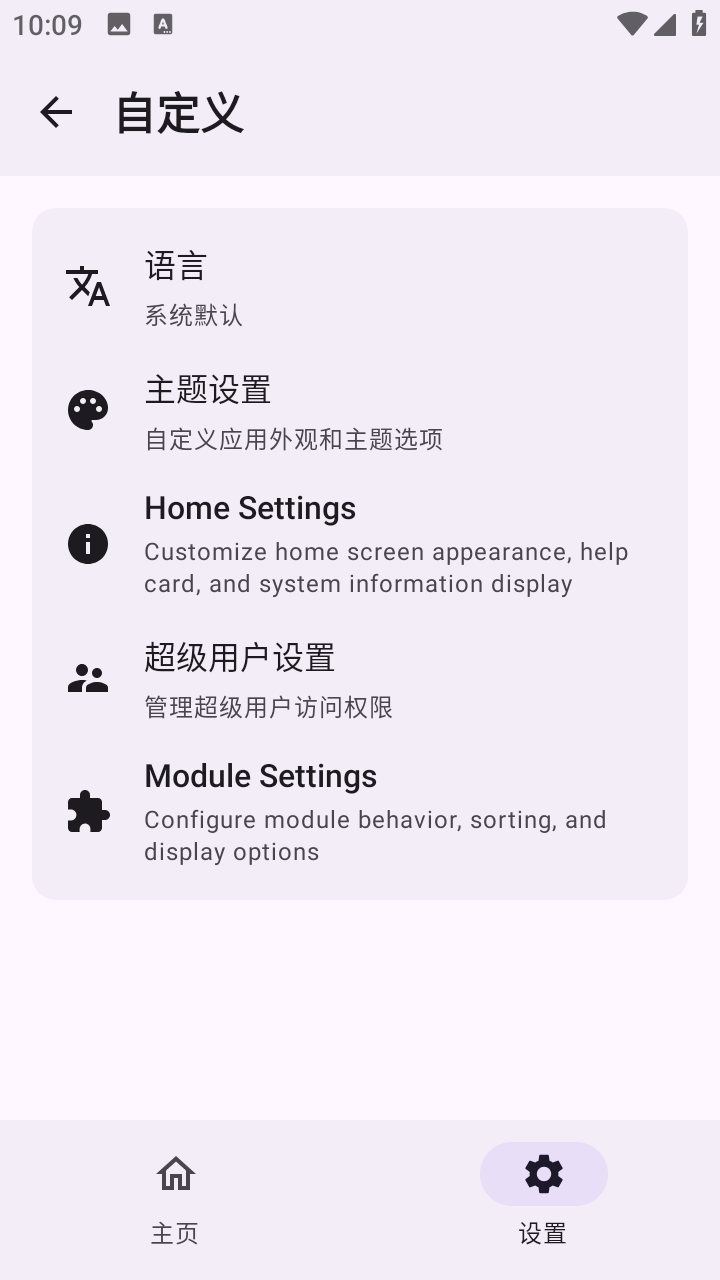Tap the 自定义 page title

pyautogui.click(x=180, y=113)
